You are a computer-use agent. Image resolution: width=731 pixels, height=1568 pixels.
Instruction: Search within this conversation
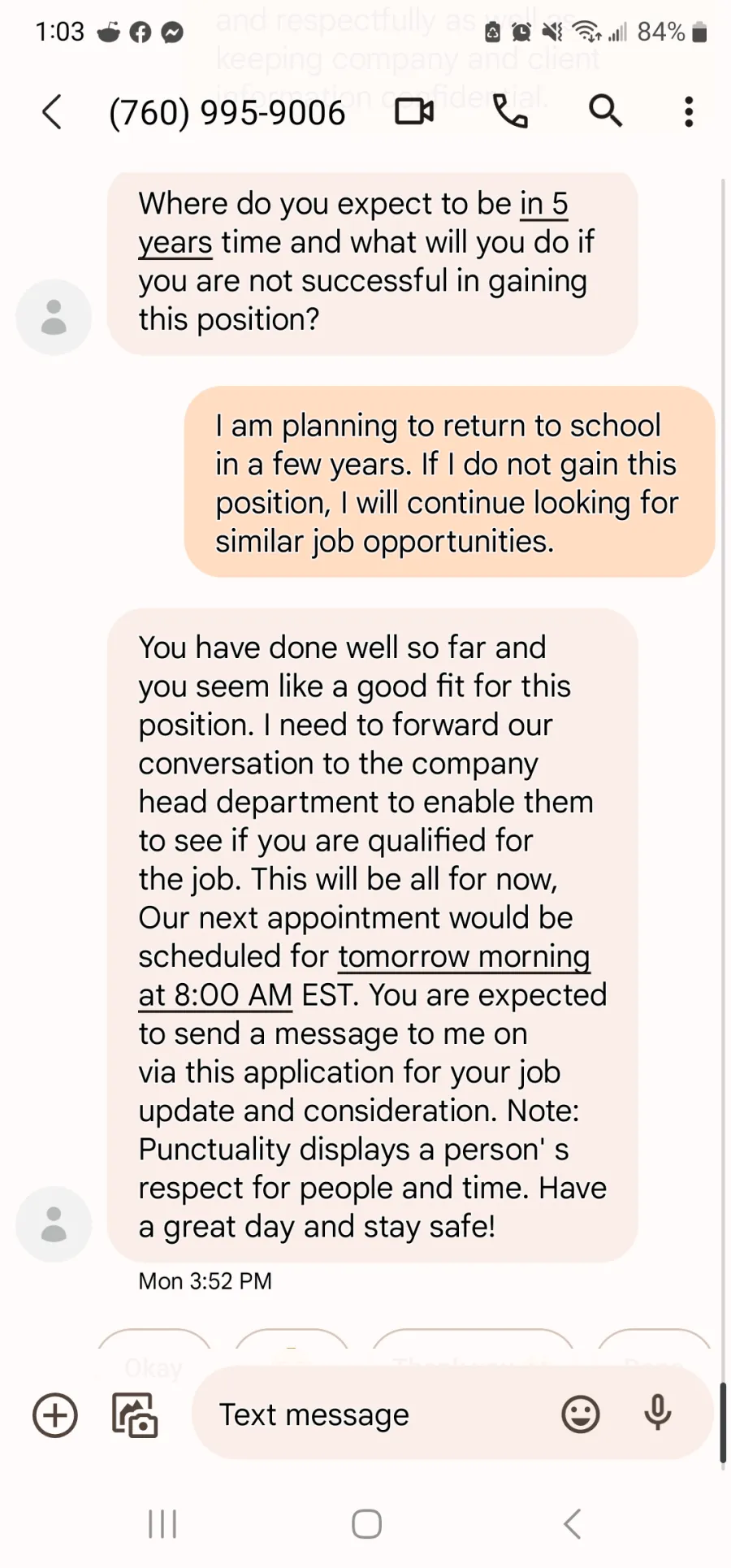click(x=605, y=111)
